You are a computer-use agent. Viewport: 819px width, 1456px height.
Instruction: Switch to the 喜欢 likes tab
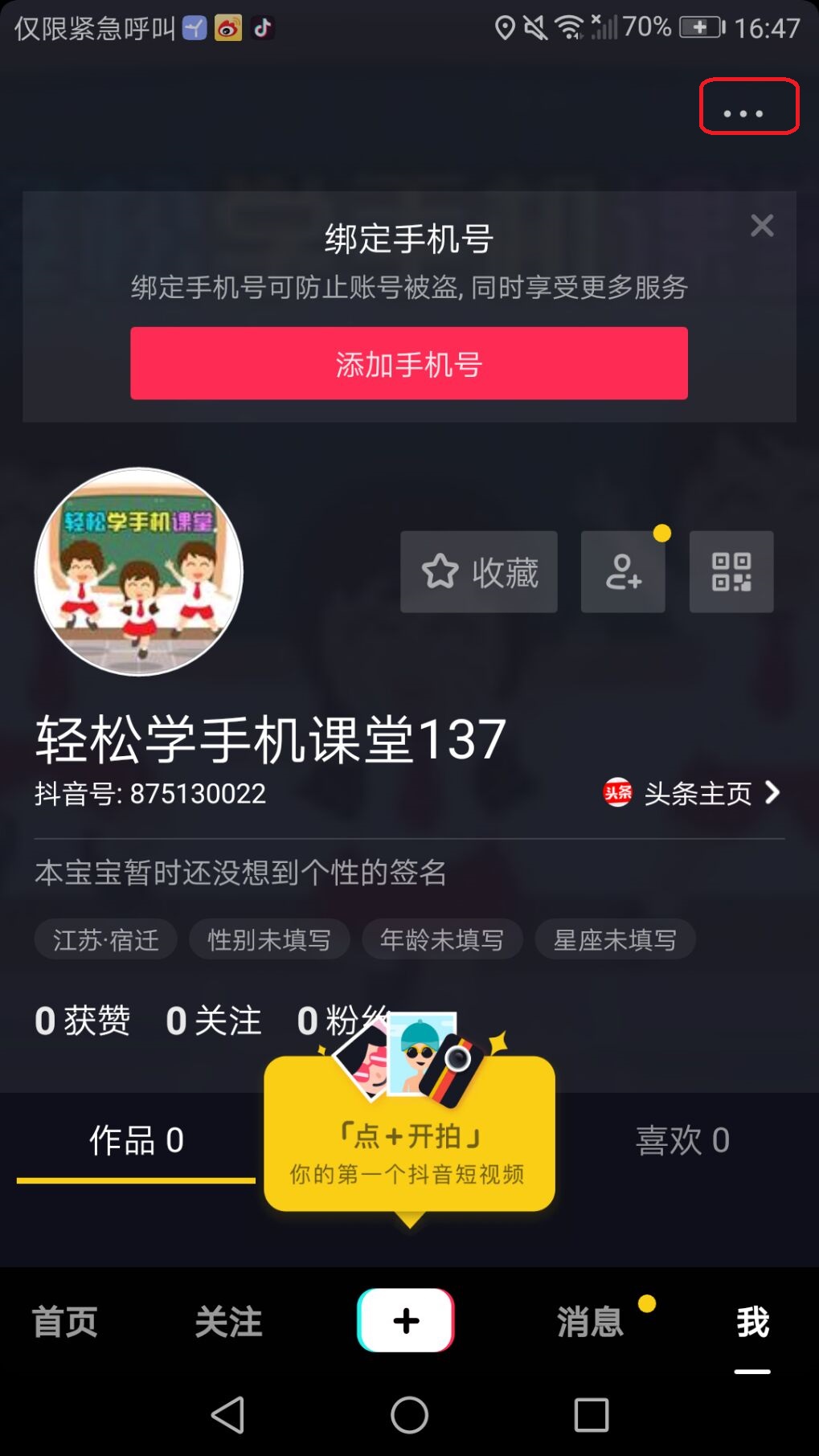click(x=682, y=1139)
